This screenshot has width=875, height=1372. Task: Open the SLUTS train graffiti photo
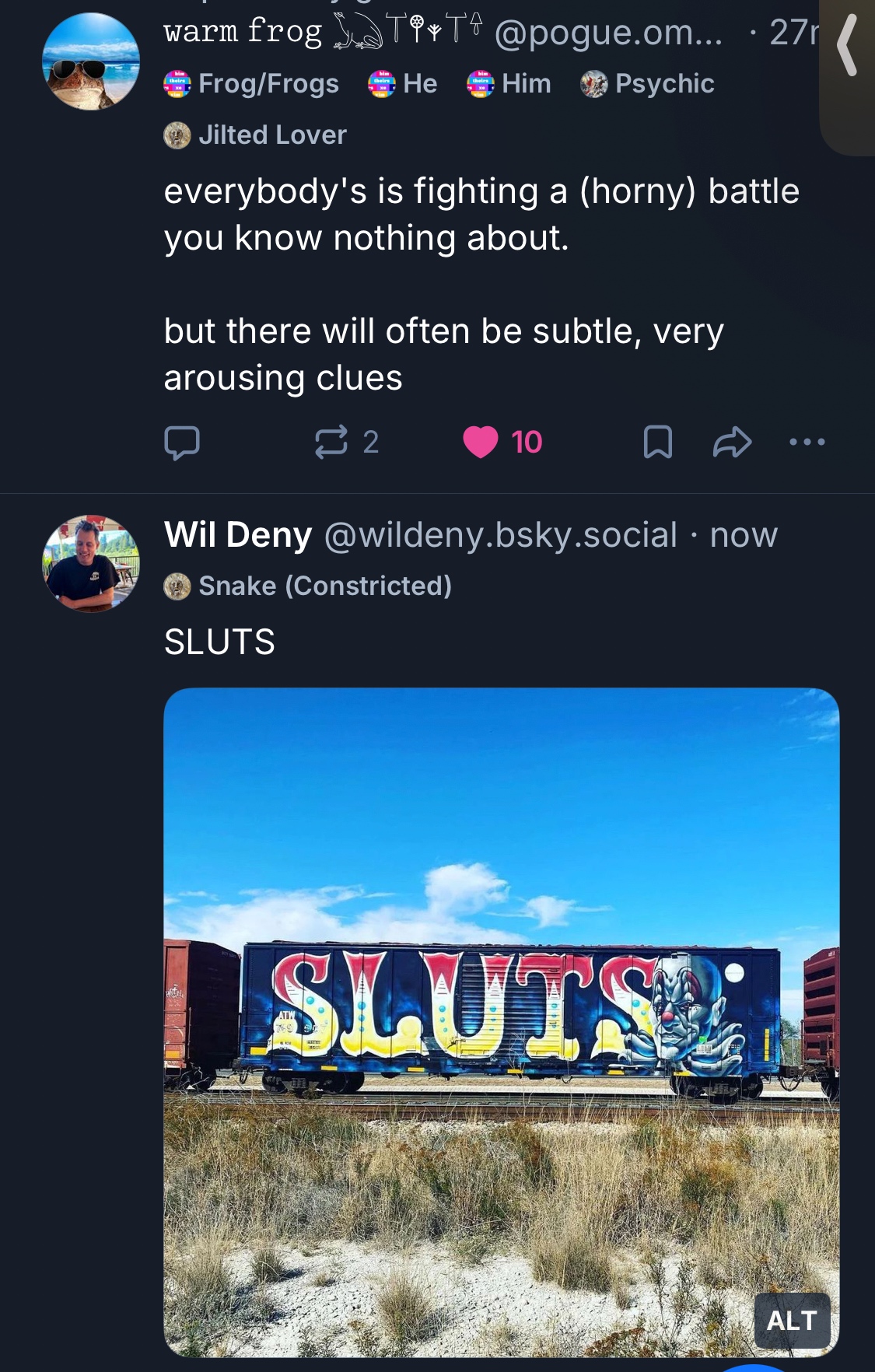coord(501,1011)
